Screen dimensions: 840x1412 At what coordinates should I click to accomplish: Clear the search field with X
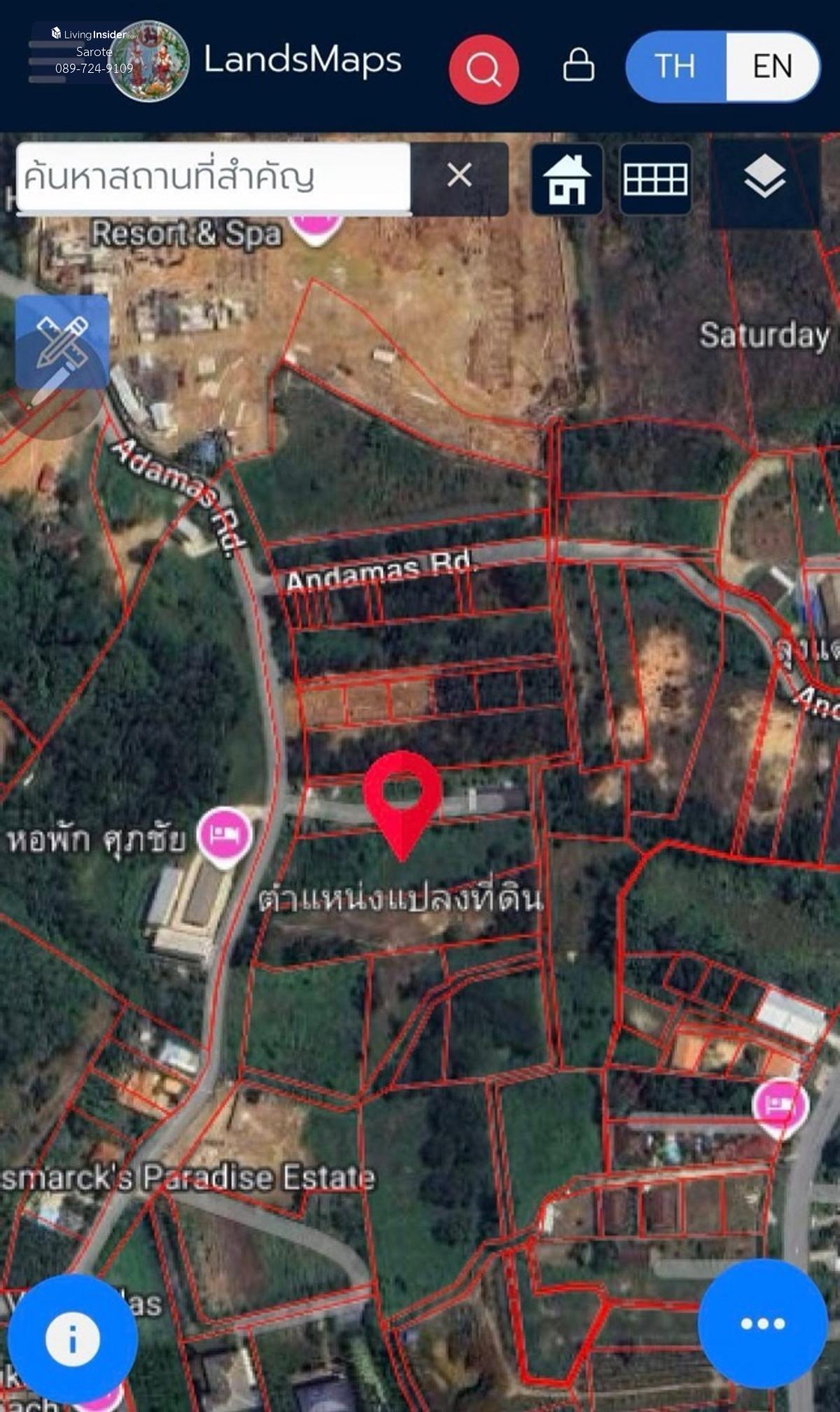(459, 175)
